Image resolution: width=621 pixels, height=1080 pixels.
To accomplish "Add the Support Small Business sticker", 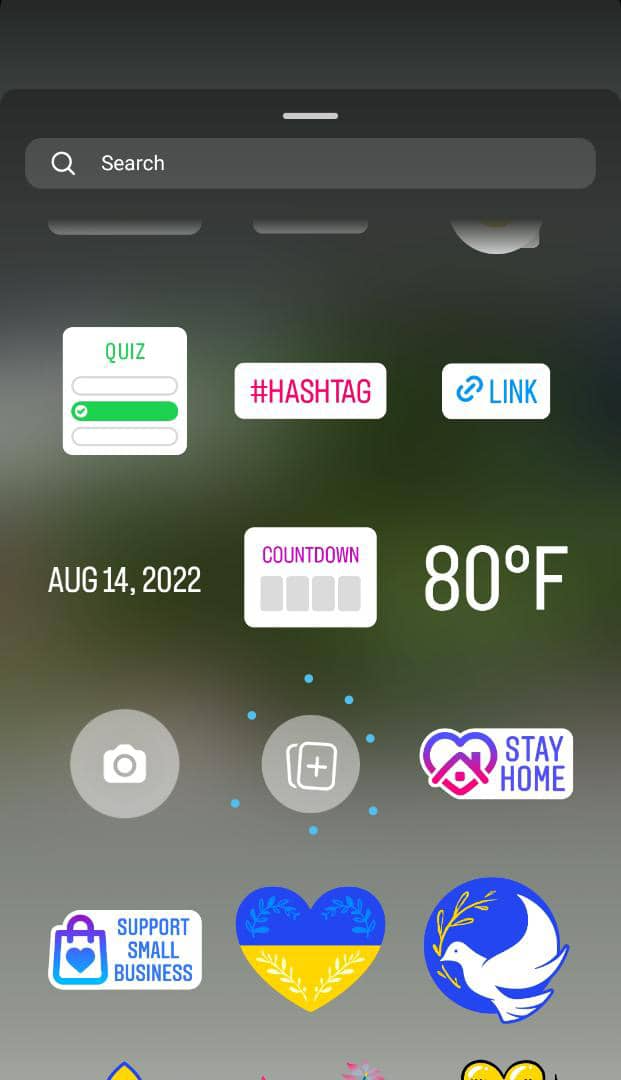I will [125, 949].
